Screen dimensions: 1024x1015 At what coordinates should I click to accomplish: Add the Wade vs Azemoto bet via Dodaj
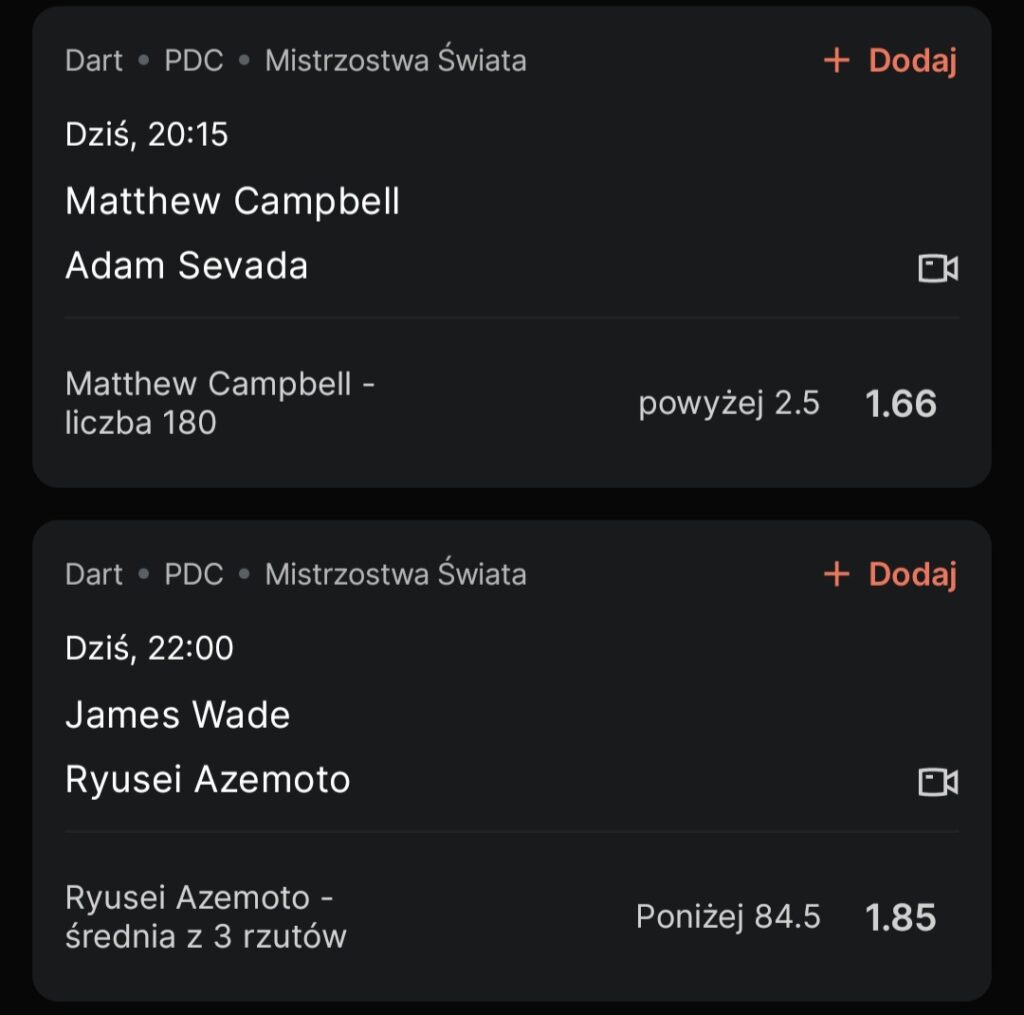[x=890, y=574]
